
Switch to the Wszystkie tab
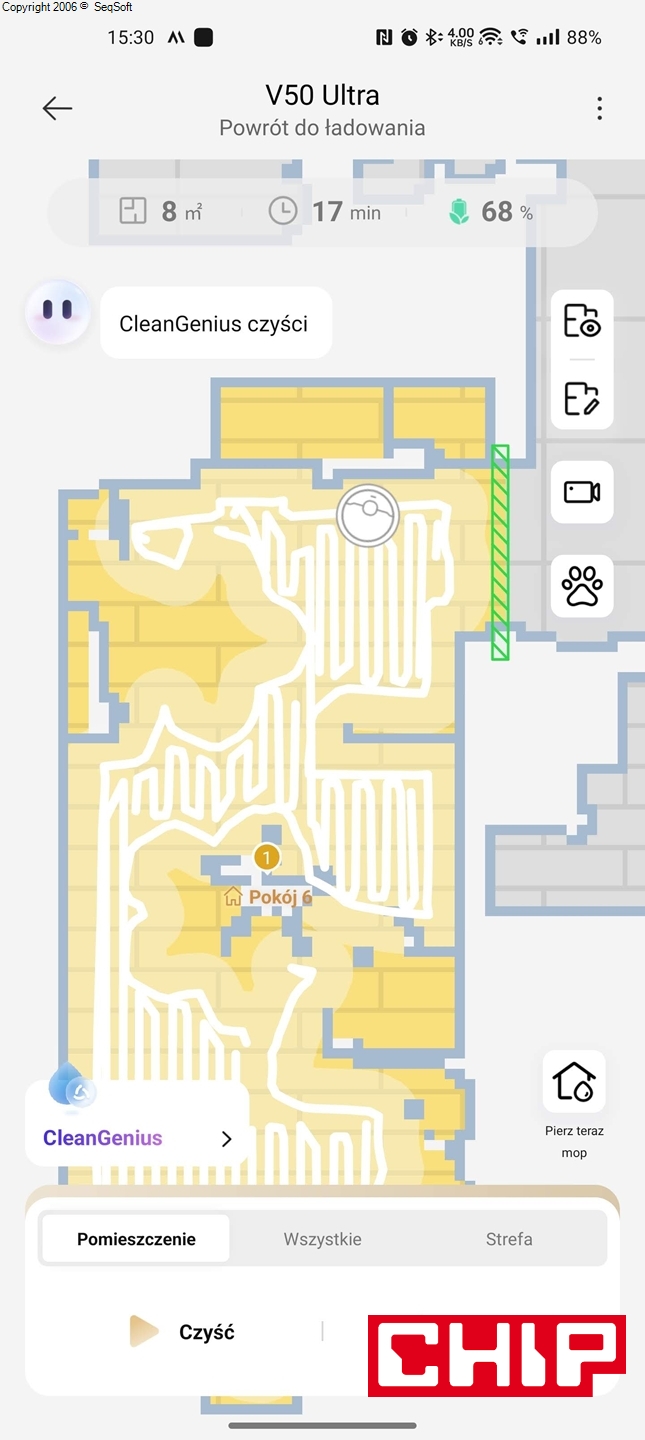[x=322, y=1239]
